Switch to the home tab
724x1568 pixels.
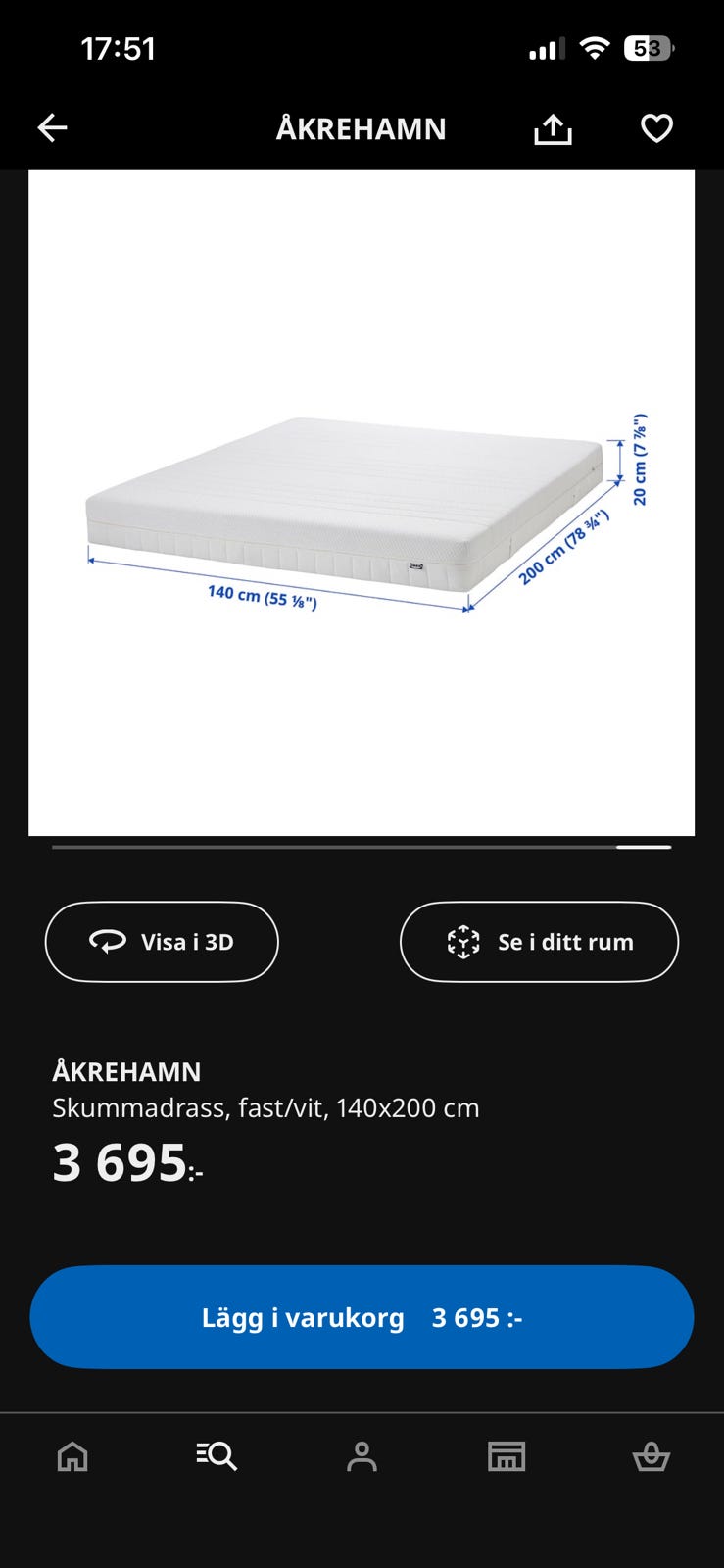click(x=72, y=1457)
